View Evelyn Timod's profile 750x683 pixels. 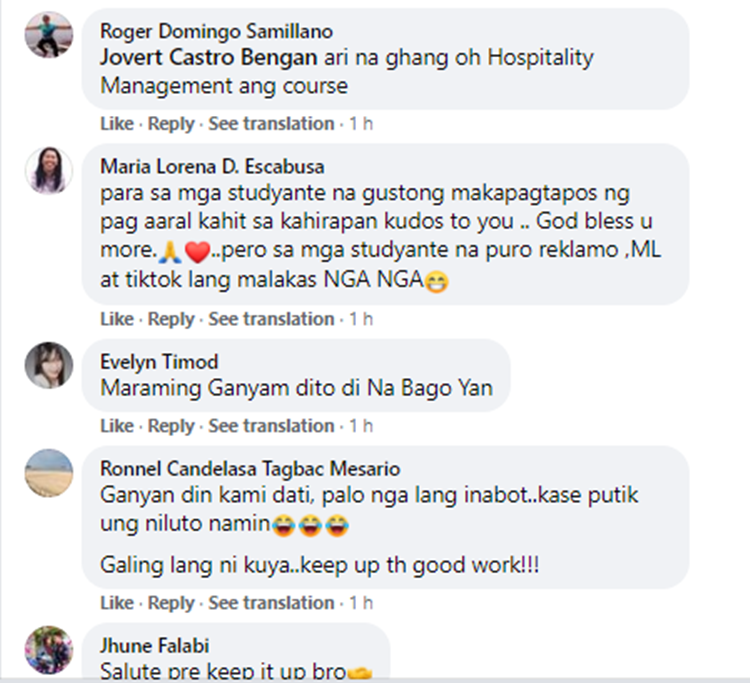159,362
